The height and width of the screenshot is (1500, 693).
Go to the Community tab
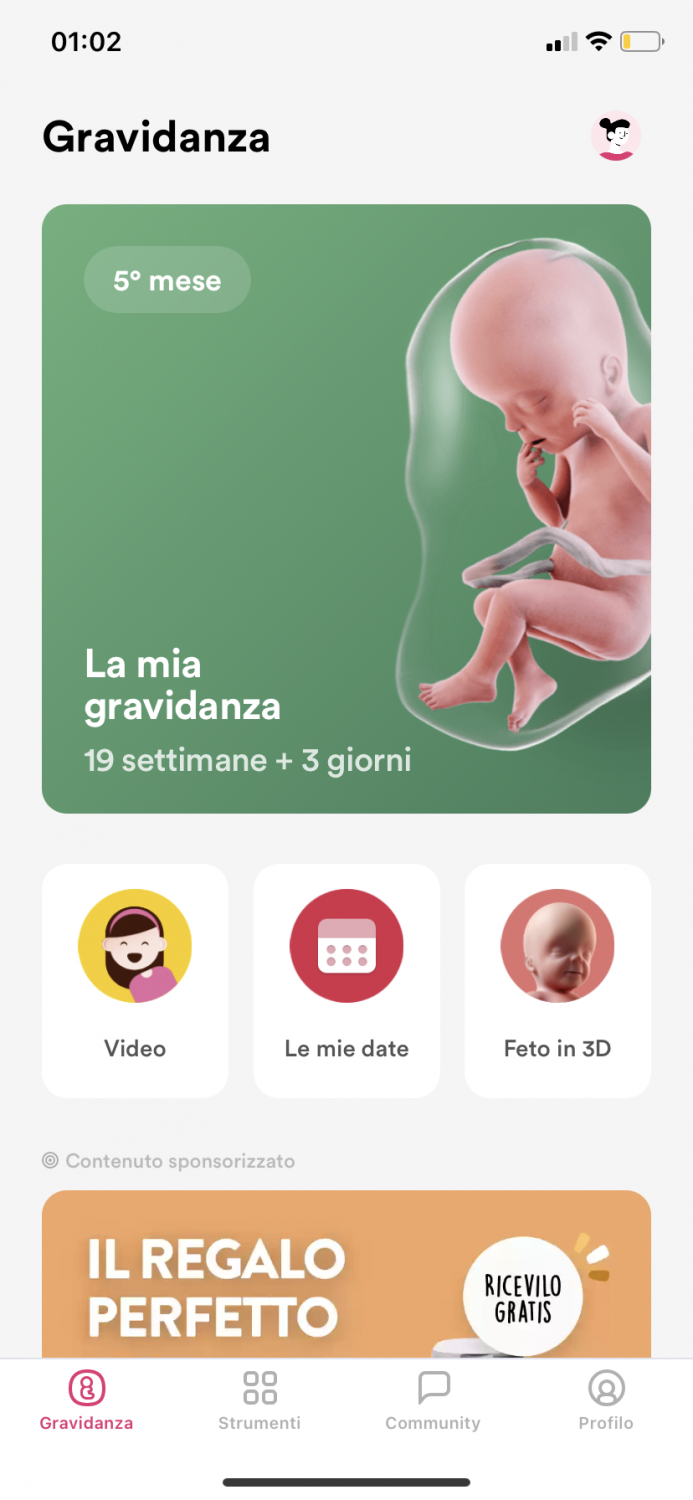coord(433,1400)
